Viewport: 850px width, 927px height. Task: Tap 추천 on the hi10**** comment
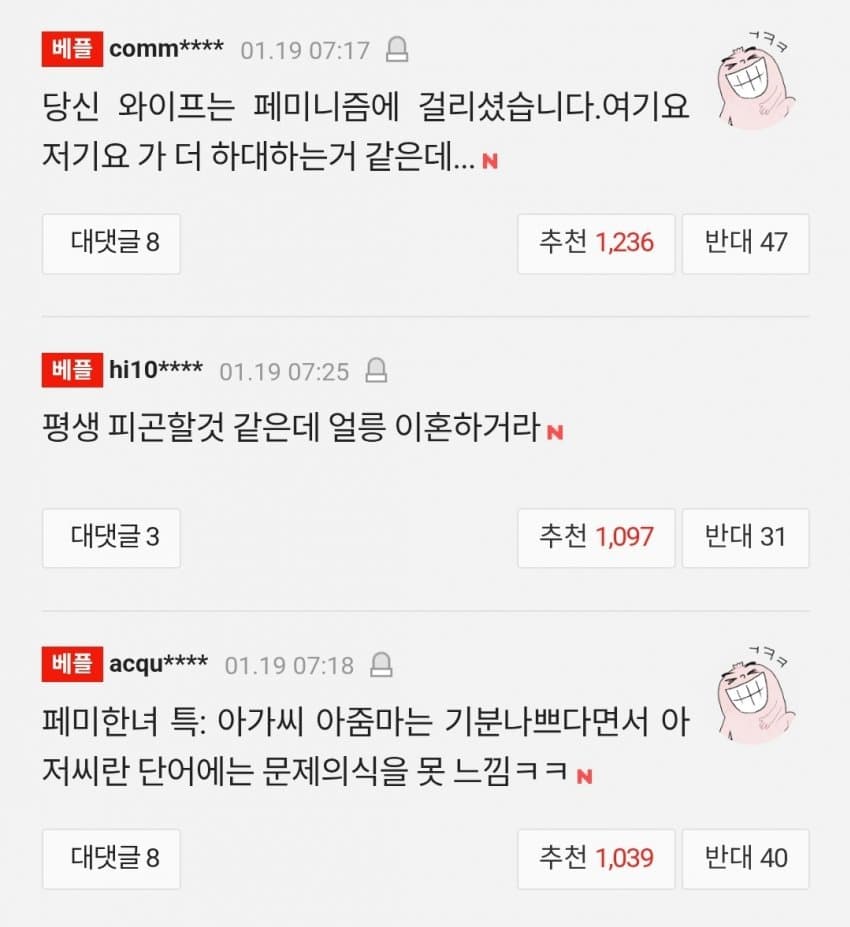(x=596, y=537)
